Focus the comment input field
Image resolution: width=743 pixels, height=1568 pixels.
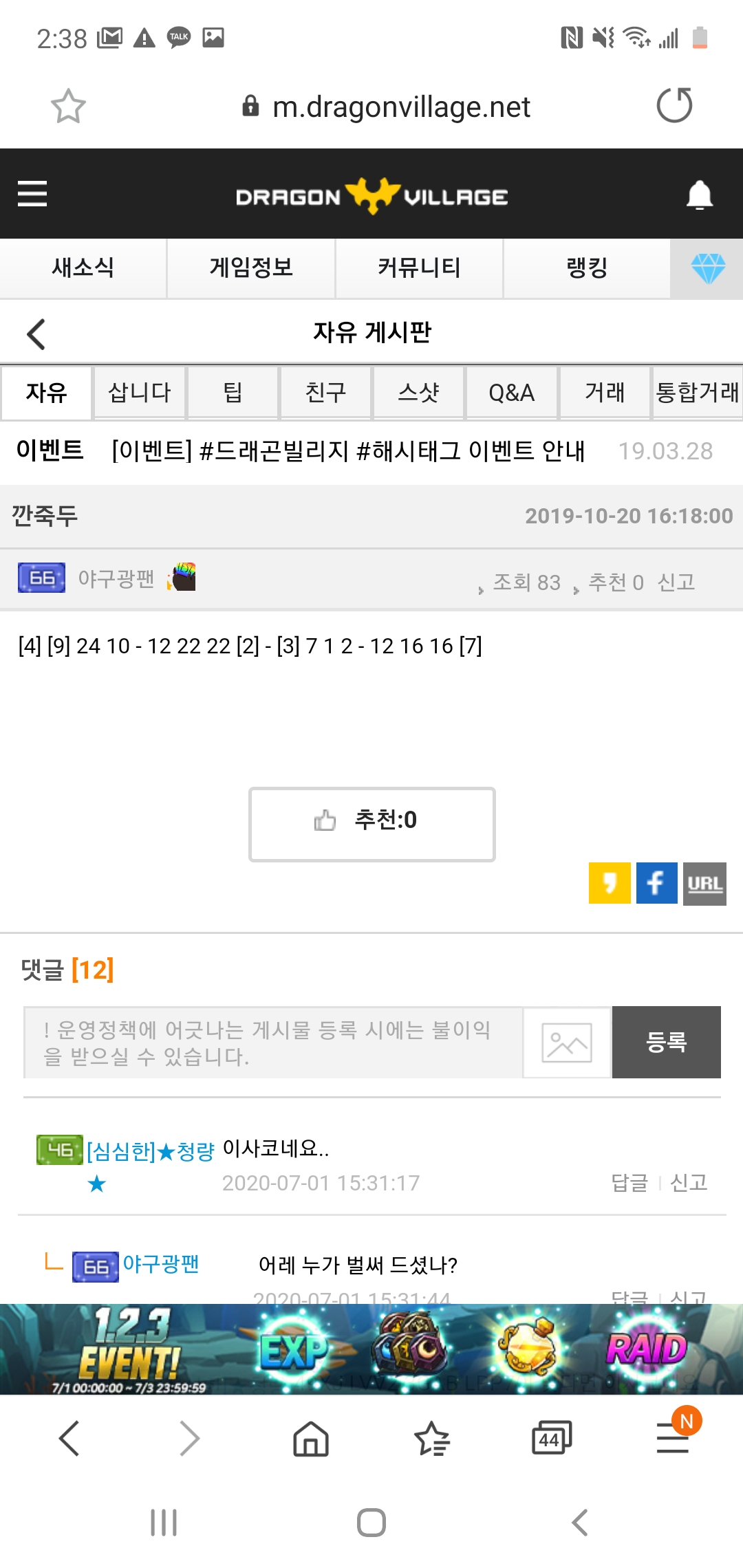coord(272,1043)
